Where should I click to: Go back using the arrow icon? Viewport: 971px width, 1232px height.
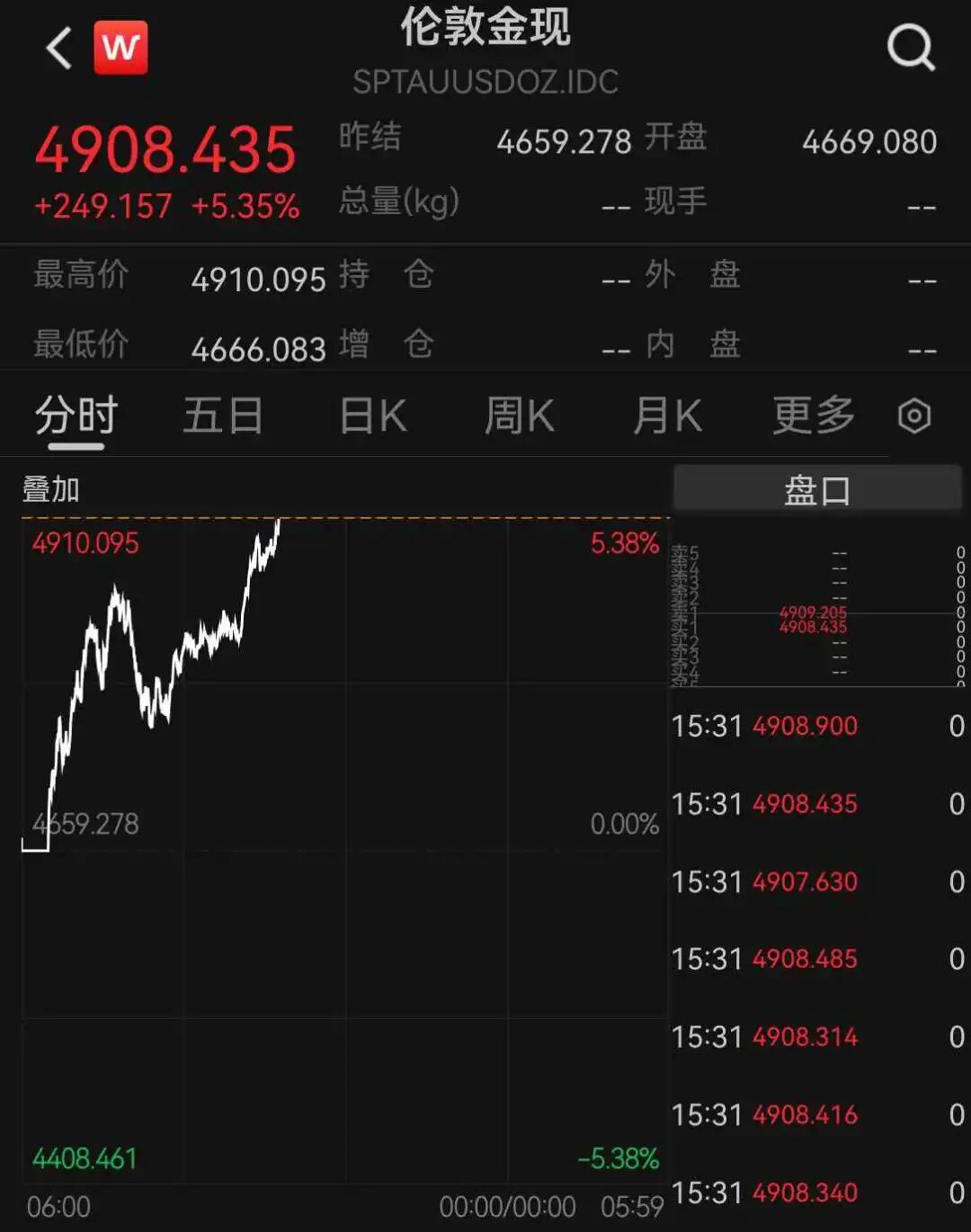[x=59, y=48]
